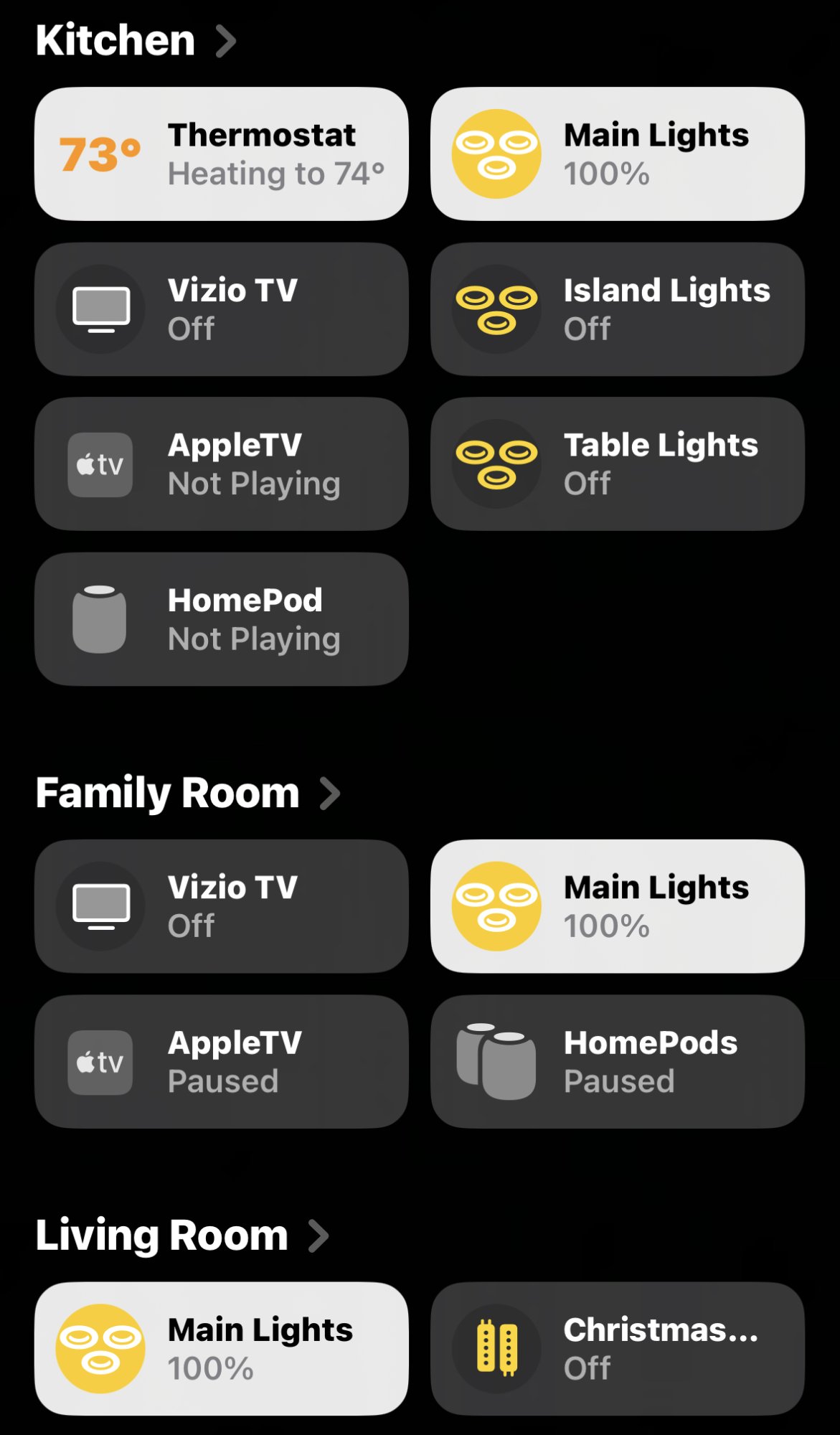Screen dimensions: 840x1435
Task: Turn on the Family Room Vizio TV
Action: [x=100, y=906]
